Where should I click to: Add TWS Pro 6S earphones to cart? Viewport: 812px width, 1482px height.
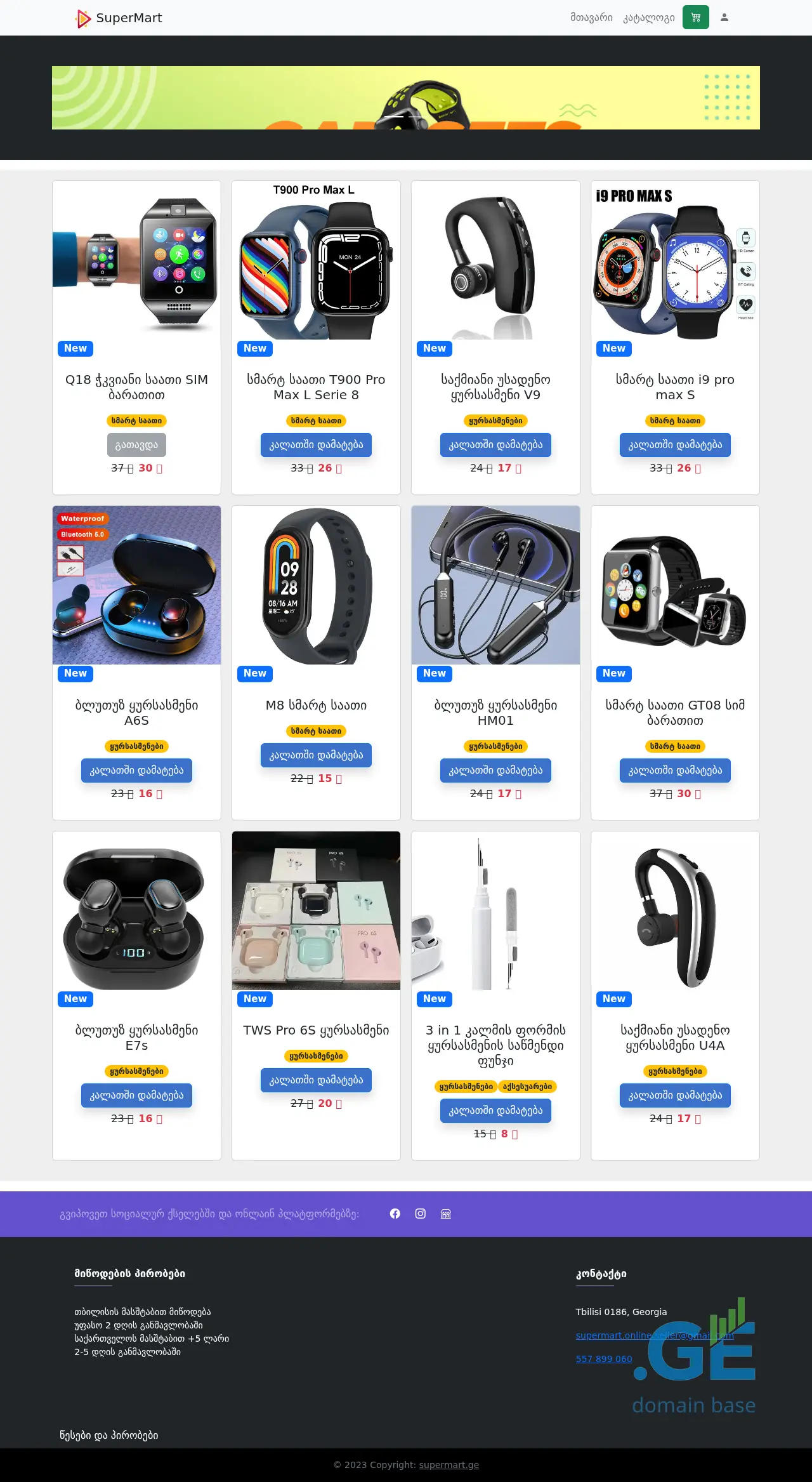(x=316, y=1080)
